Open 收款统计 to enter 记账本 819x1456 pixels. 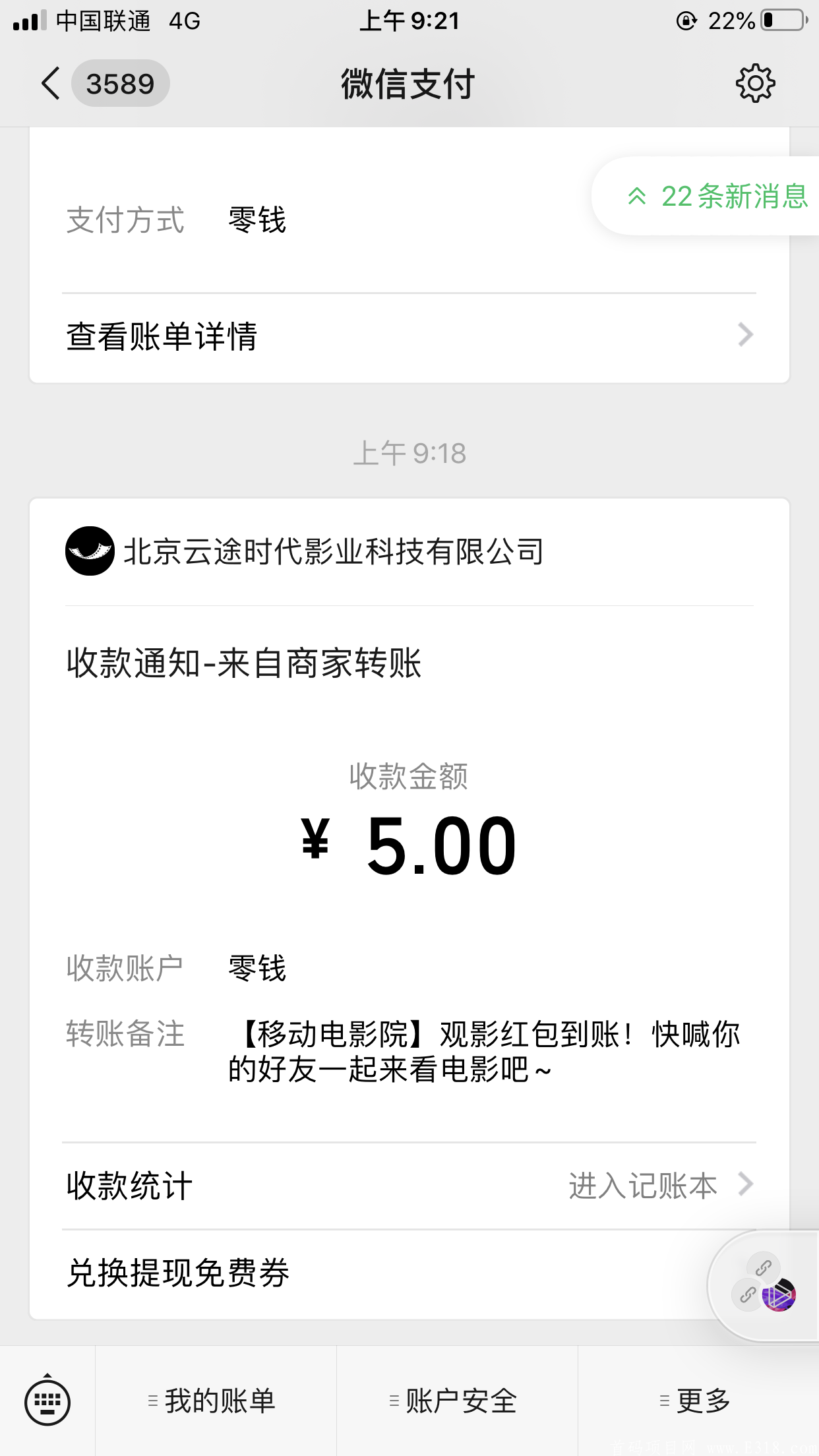click(x=409, y=1186)
